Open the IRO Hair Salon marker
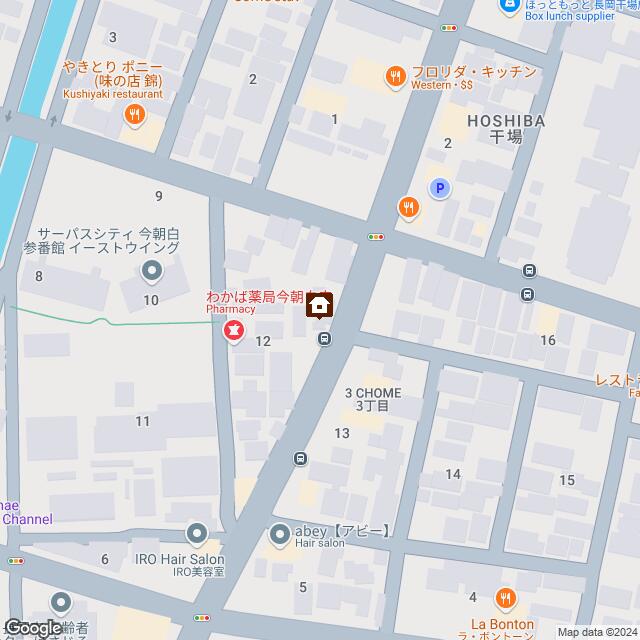This screenshot has height=640, width=640. click(196, 533)
